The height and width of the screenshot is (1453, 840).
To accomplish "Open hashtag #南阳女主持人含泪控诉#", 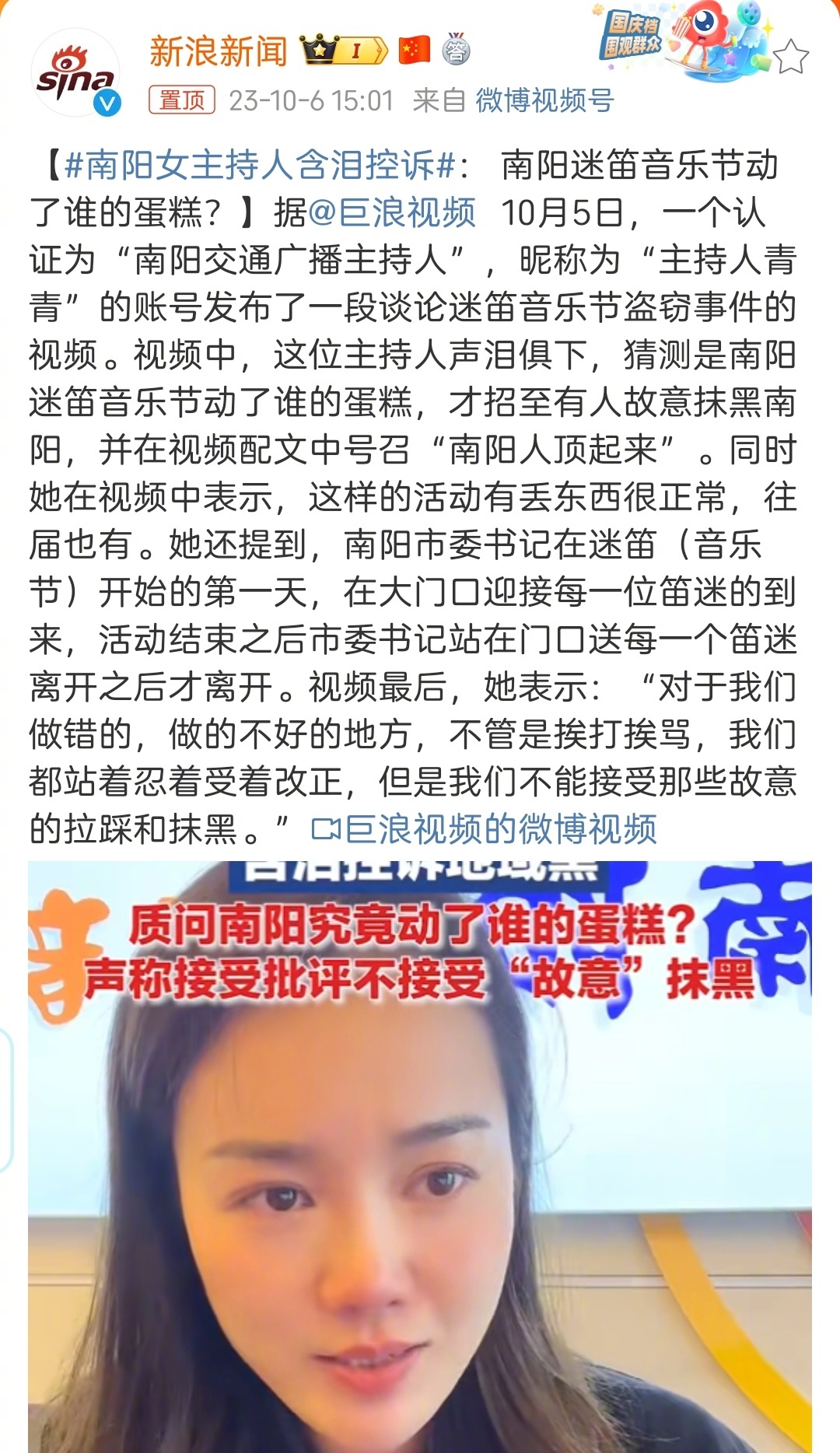I will point(259,165).
